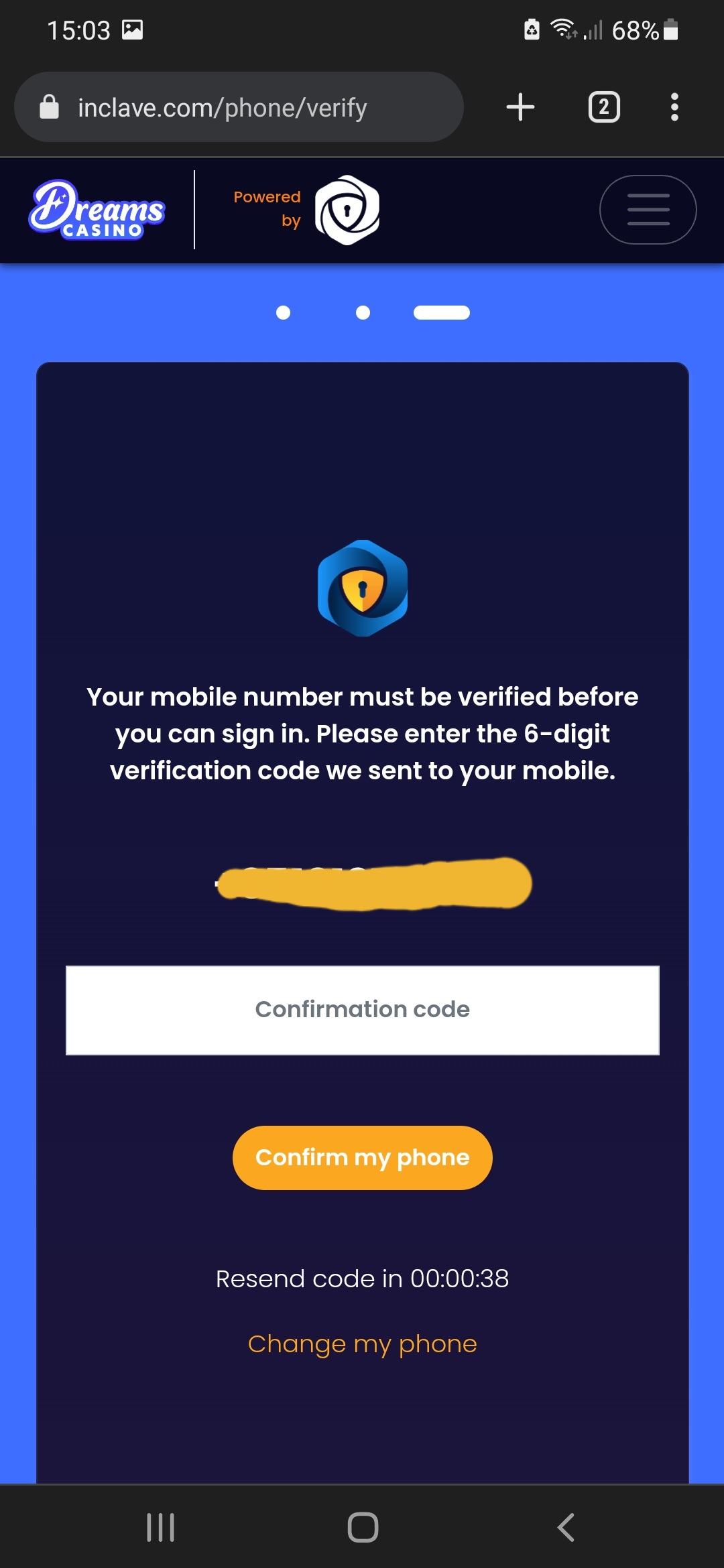724x1568 pixels.
Task: Open the recent apps view
Action: coord(160,1527)
